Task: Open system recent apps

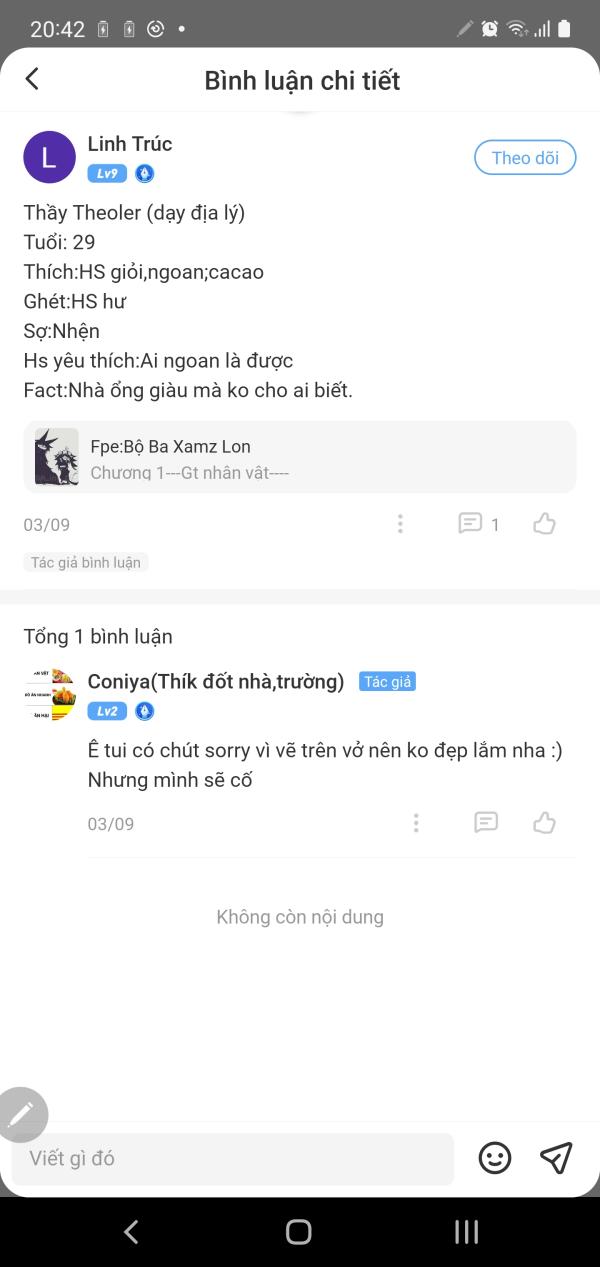Action: coord(467,1232)
